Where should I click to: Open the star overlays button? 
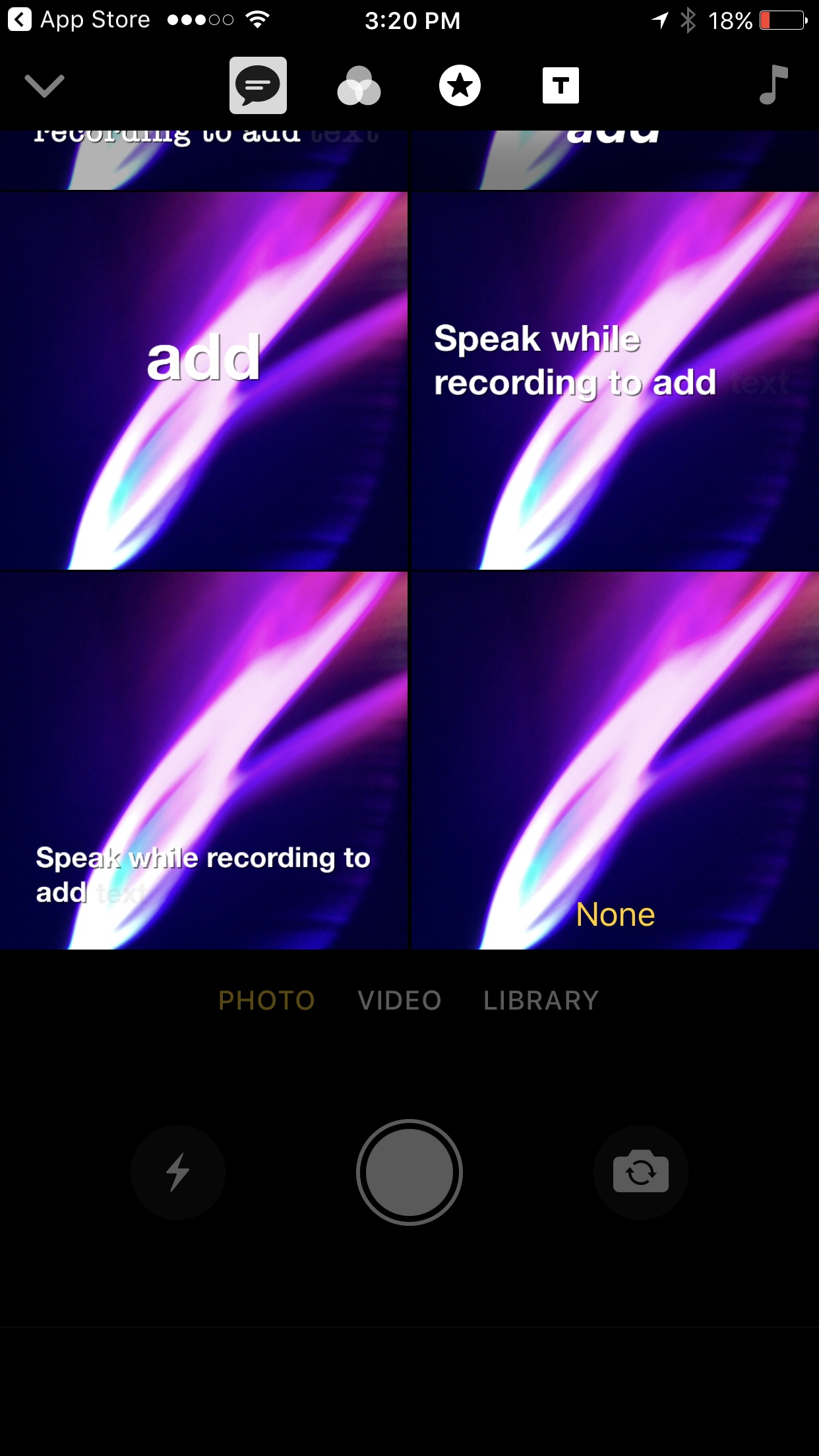(460, 86)
